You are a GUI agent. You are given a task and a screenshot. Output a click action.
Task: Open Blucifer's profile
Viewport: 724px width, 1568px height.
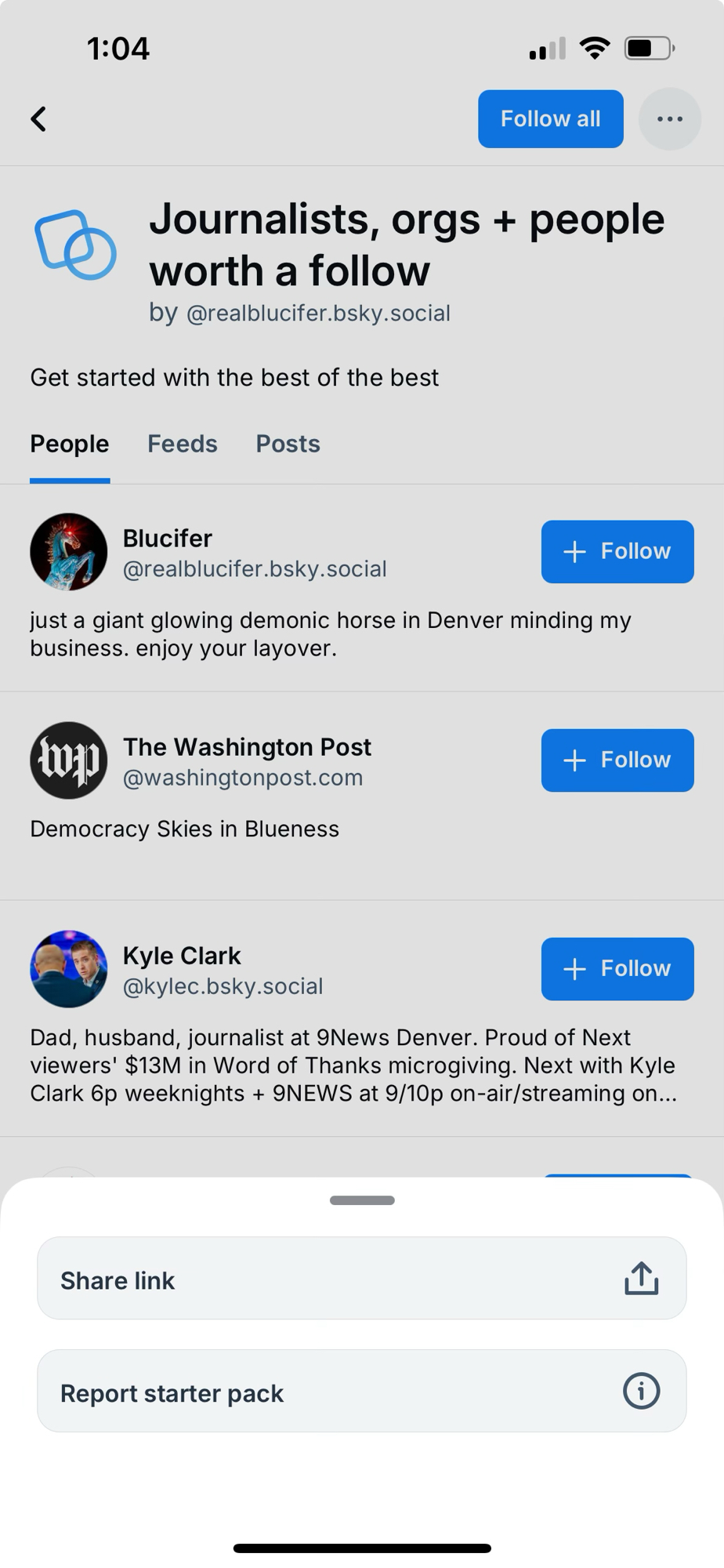(x=167, y=539)
